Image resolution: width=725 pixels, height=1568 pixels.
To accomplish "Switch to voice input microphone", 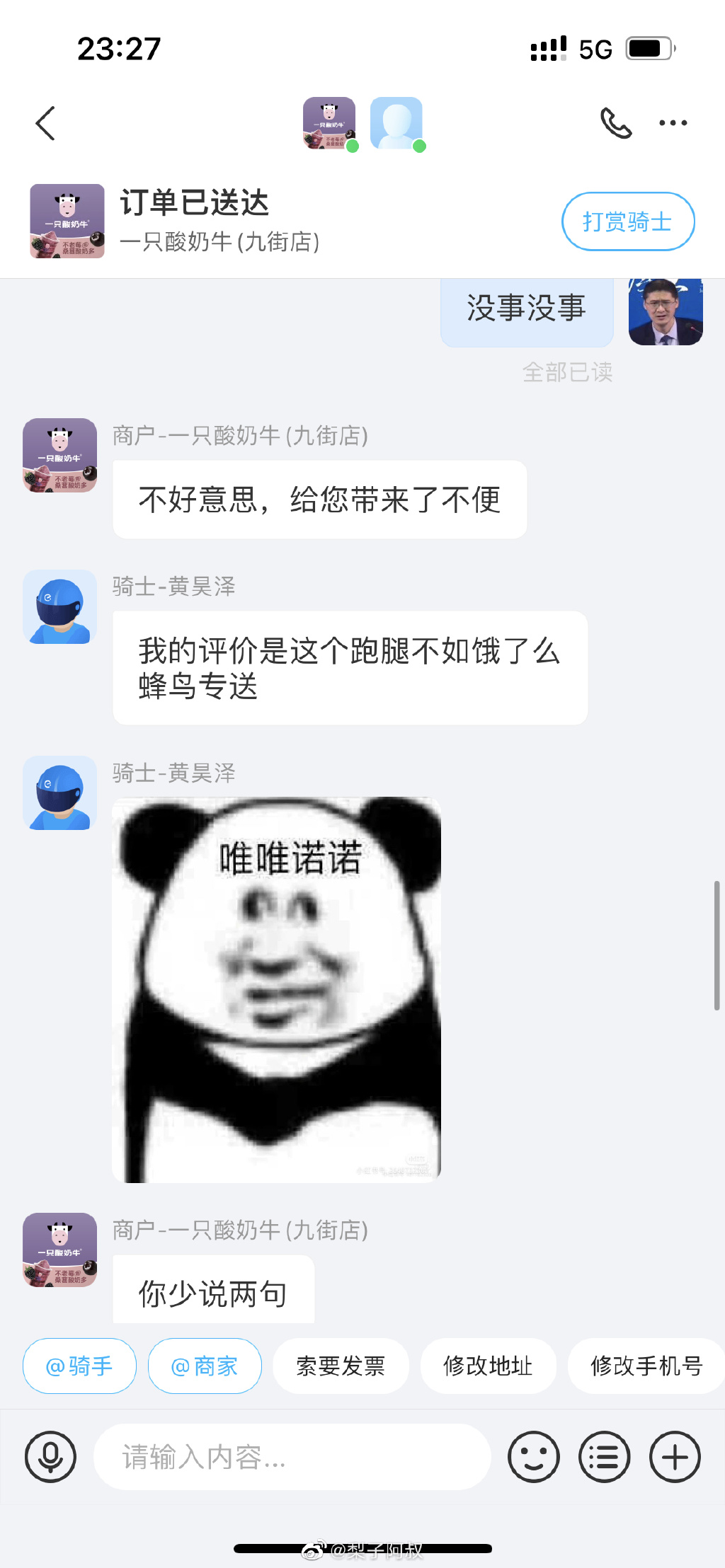I will 50,1457.
